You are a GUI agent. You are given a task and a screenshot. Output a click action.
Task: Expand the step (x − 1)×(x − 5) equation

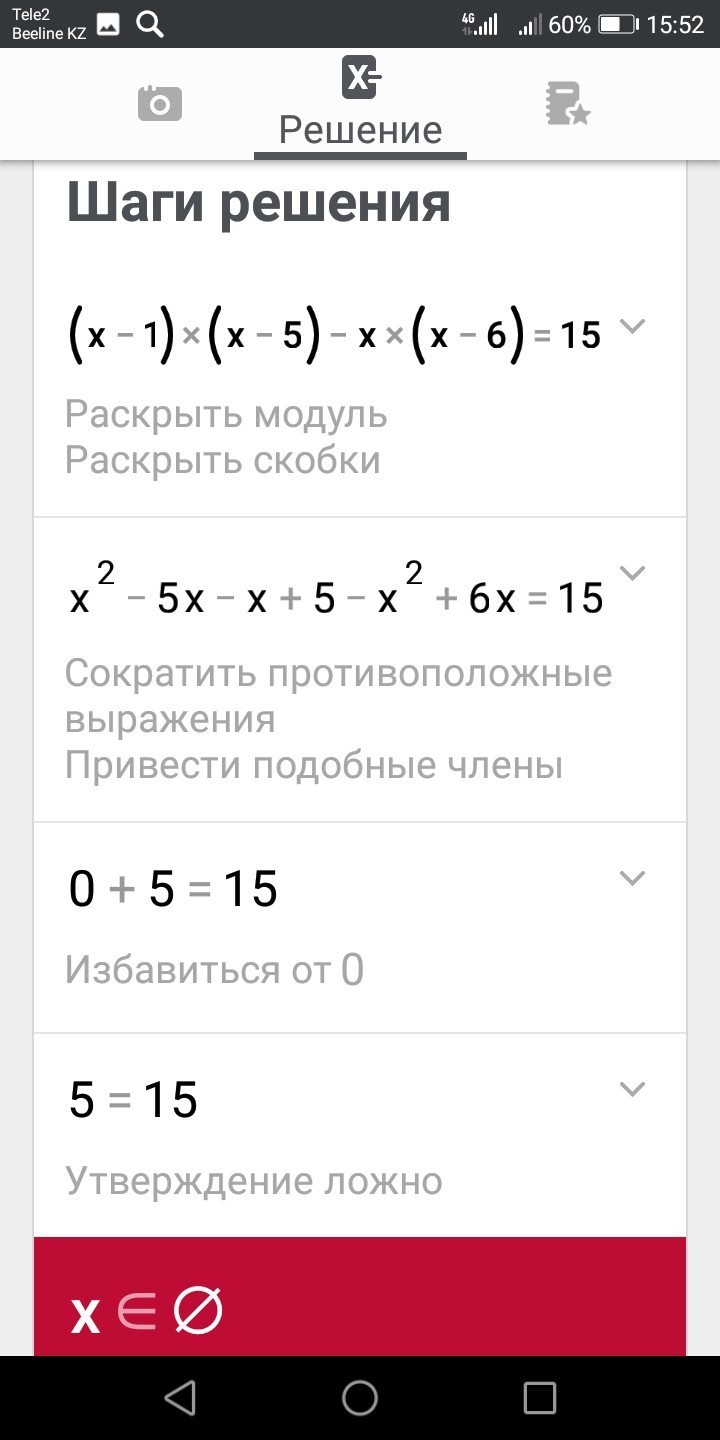pos(632,326)
